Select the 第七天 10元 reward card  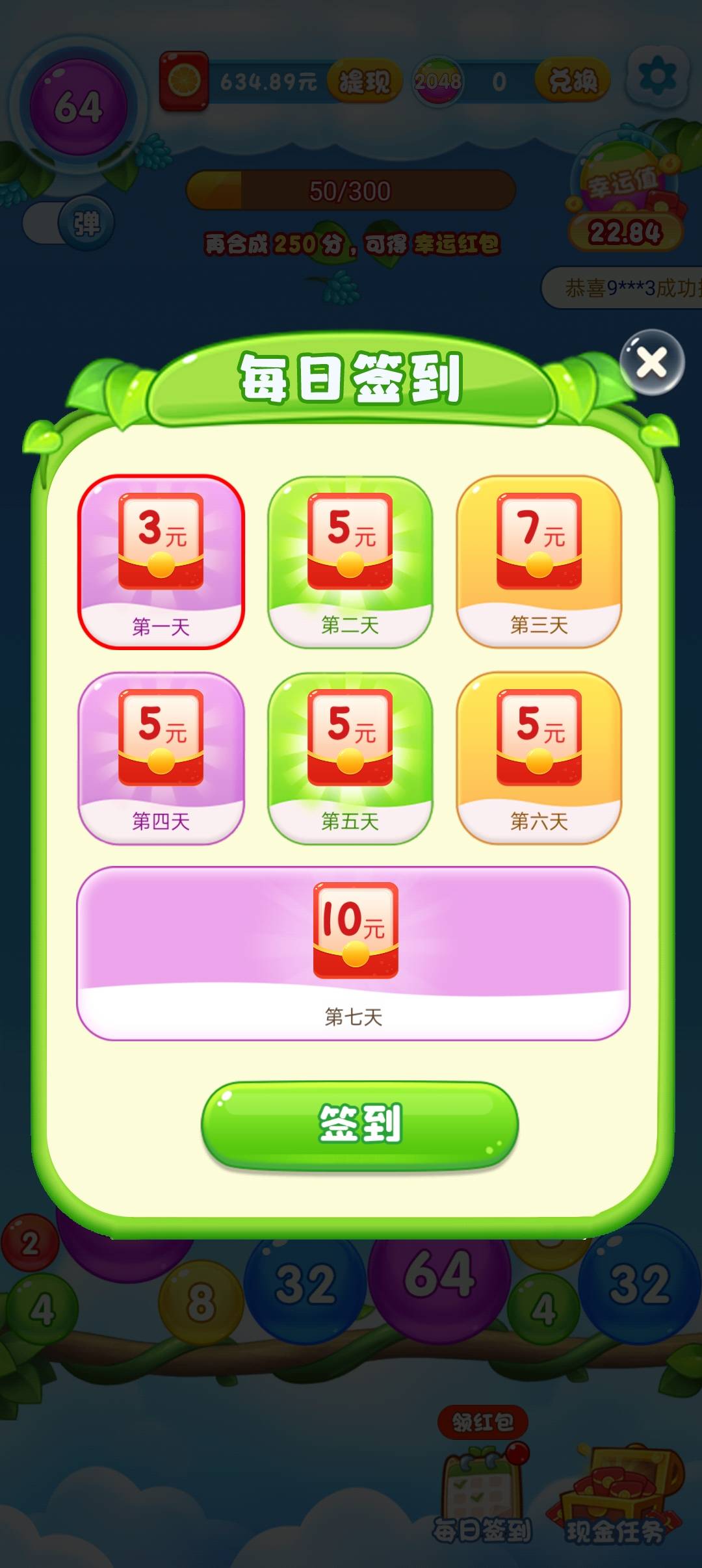353,953
